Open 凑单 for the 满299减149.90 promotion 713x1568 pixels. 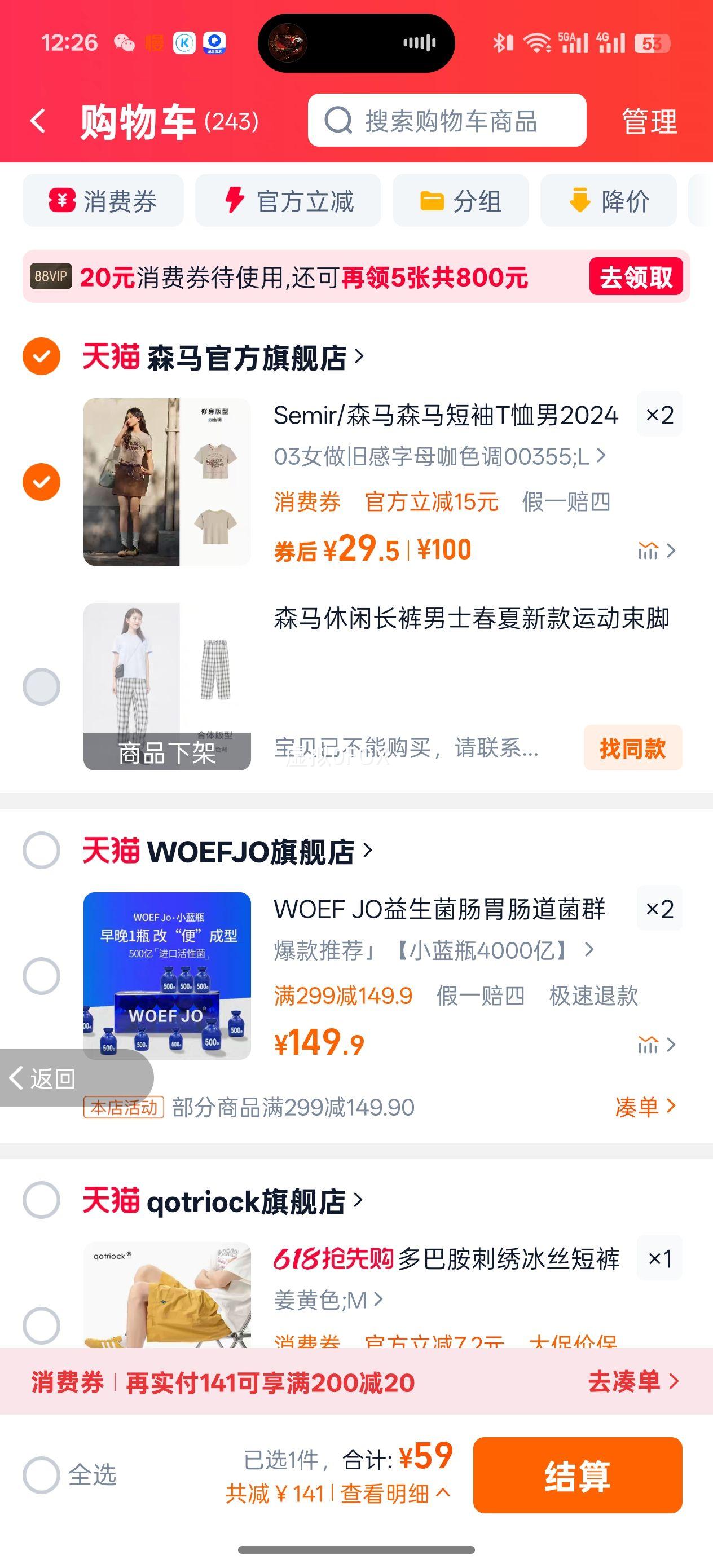[x=645, y=1107]
